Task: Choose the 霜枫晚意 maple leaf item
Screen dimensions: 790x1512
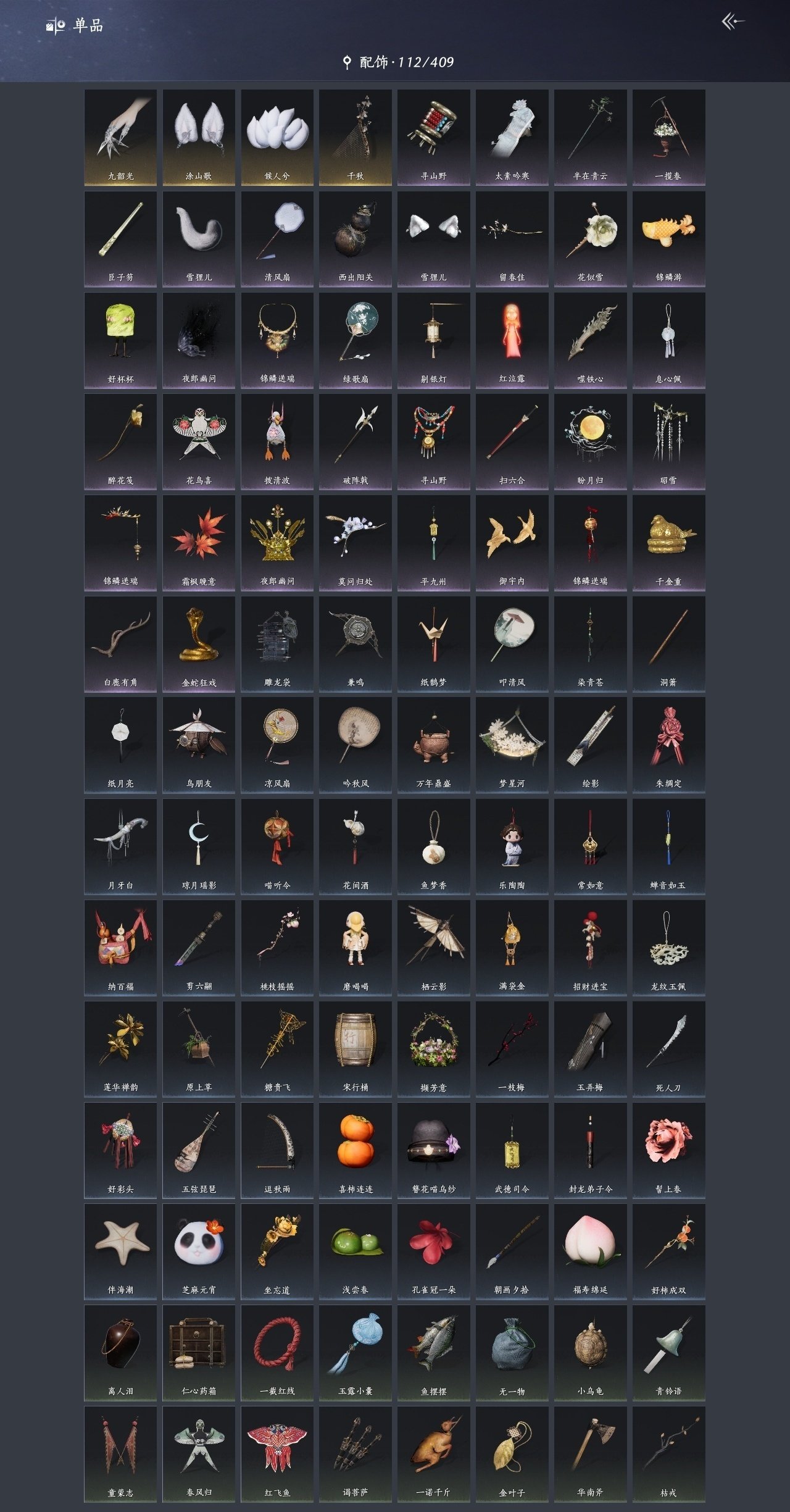Action: [199, 542]
